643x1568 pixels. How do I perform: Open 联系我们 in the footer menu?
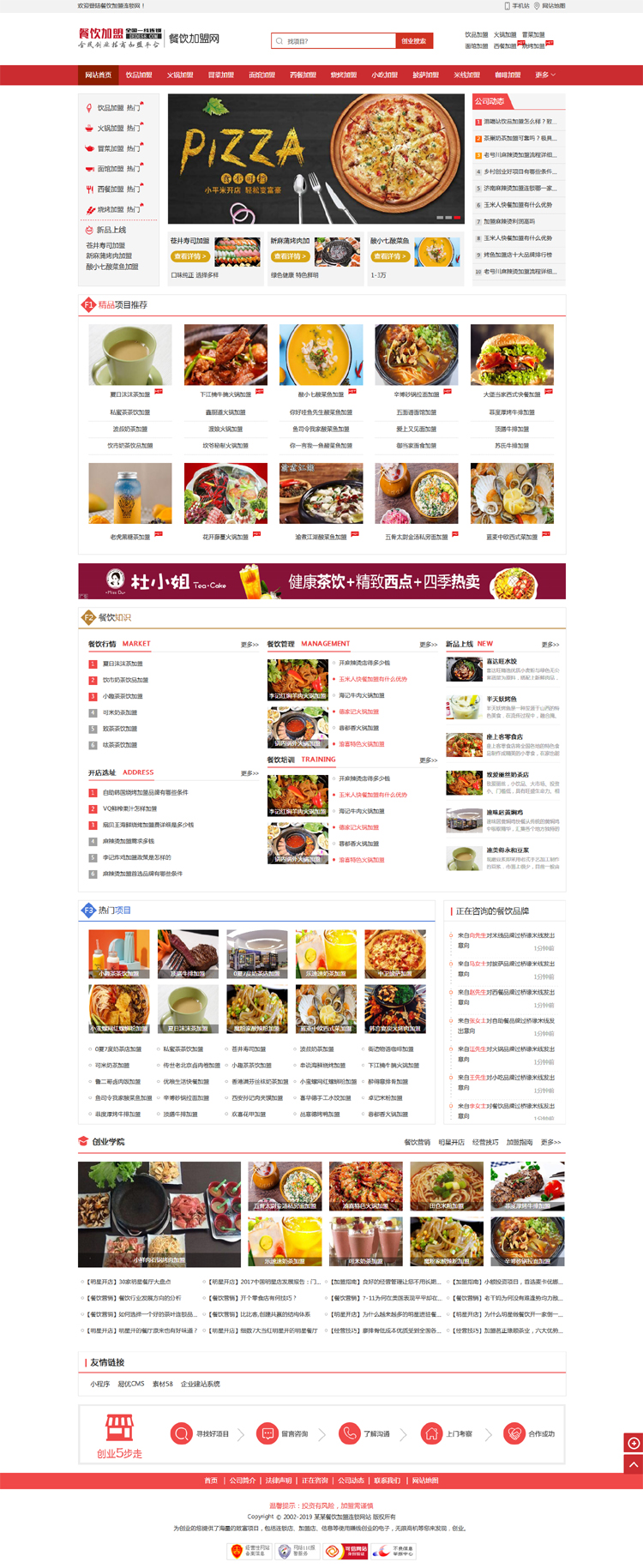387,1481
